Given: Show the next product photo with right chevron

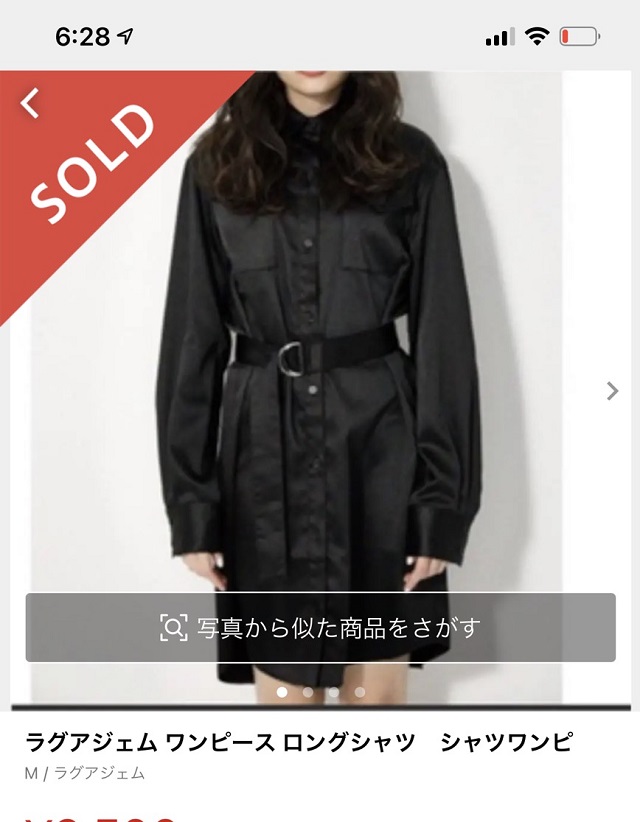Looking at the screenshot, I should [612, 391].
